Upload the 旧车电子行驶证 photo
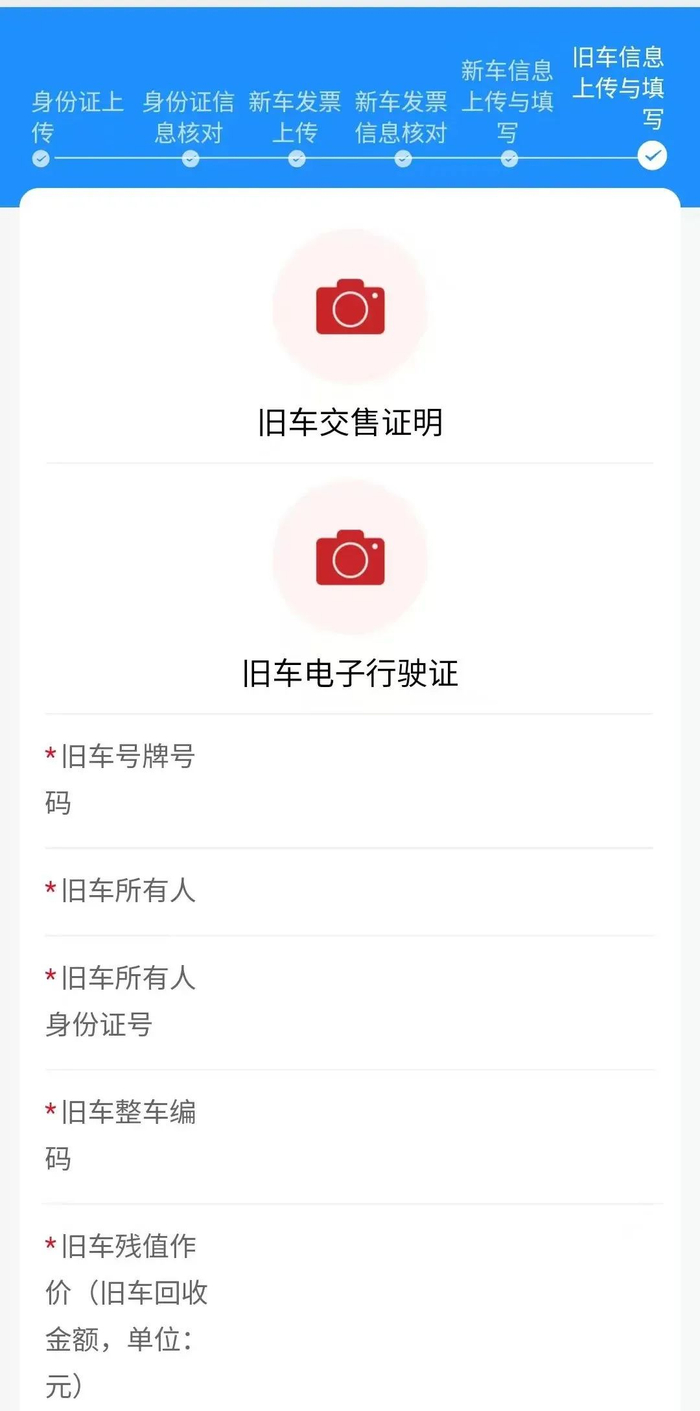Viewport: 700px width, 1411px height. pyautogui.click(x=350, y=557)
